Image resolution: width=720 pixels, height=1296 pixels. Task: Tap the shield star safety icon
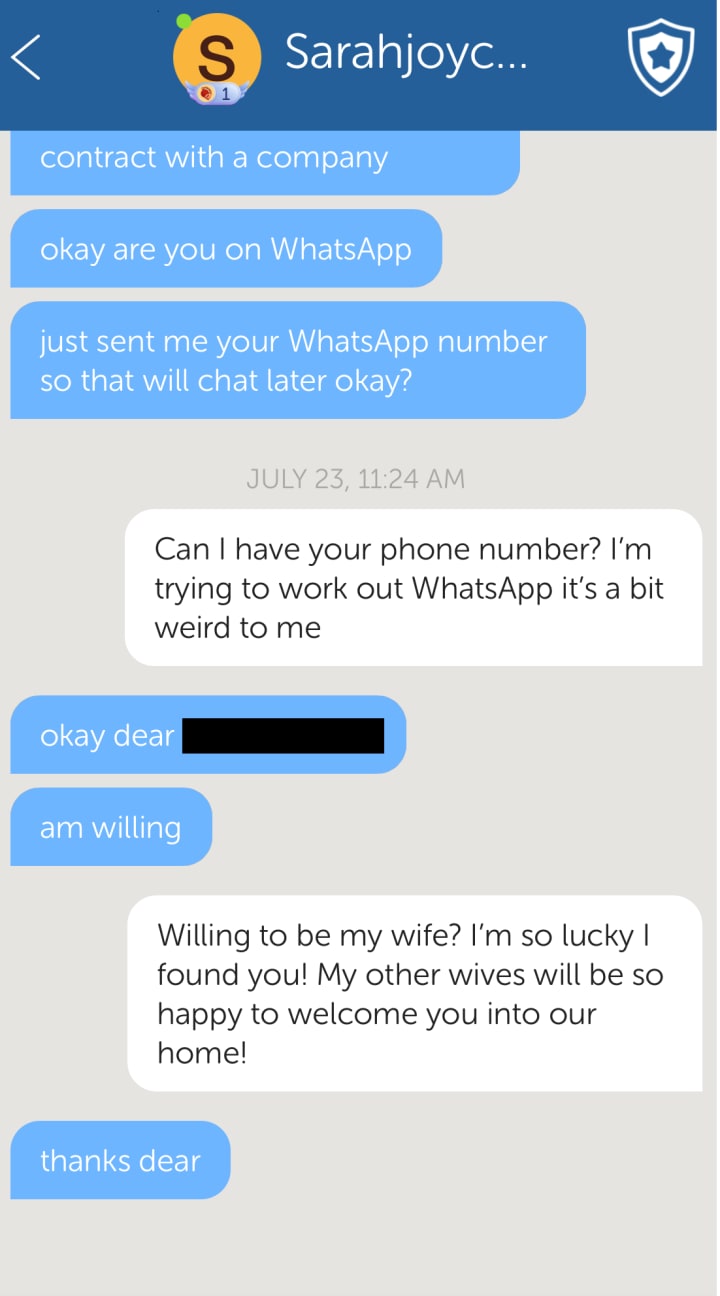pos(660,57)
